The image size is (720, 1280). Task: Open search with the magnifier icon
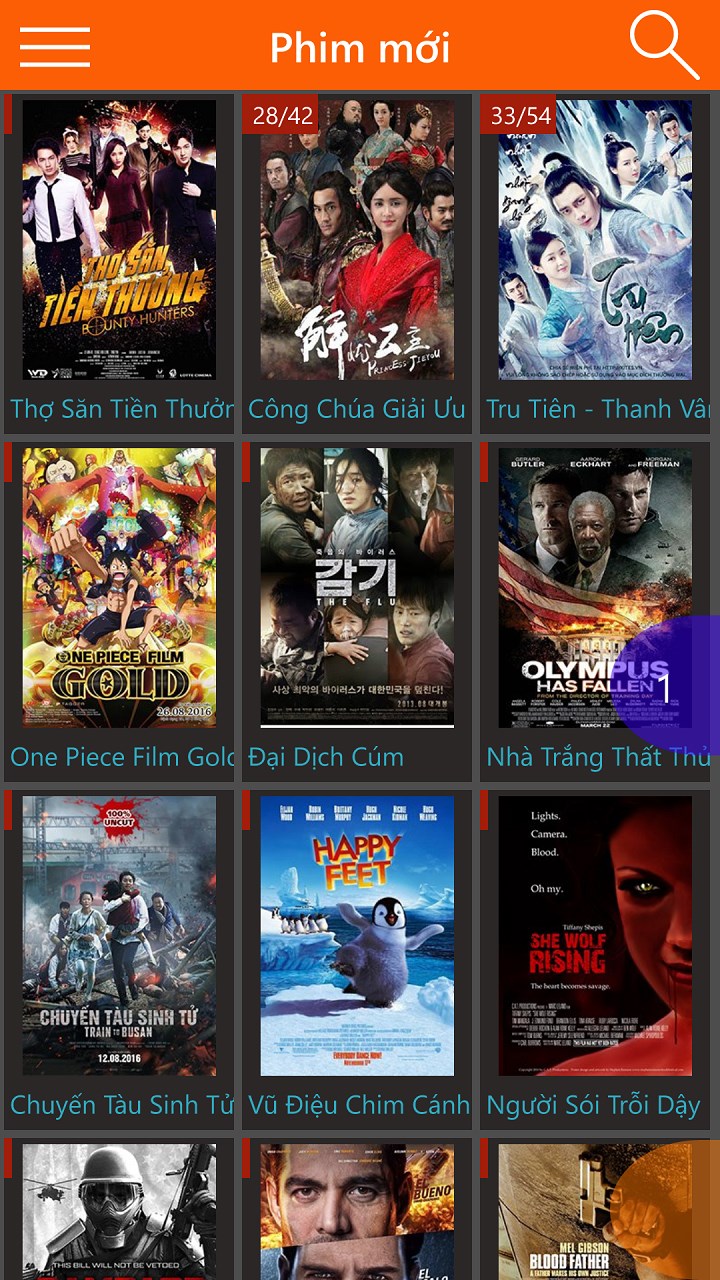pyautogui.click(x=664, y=45)
